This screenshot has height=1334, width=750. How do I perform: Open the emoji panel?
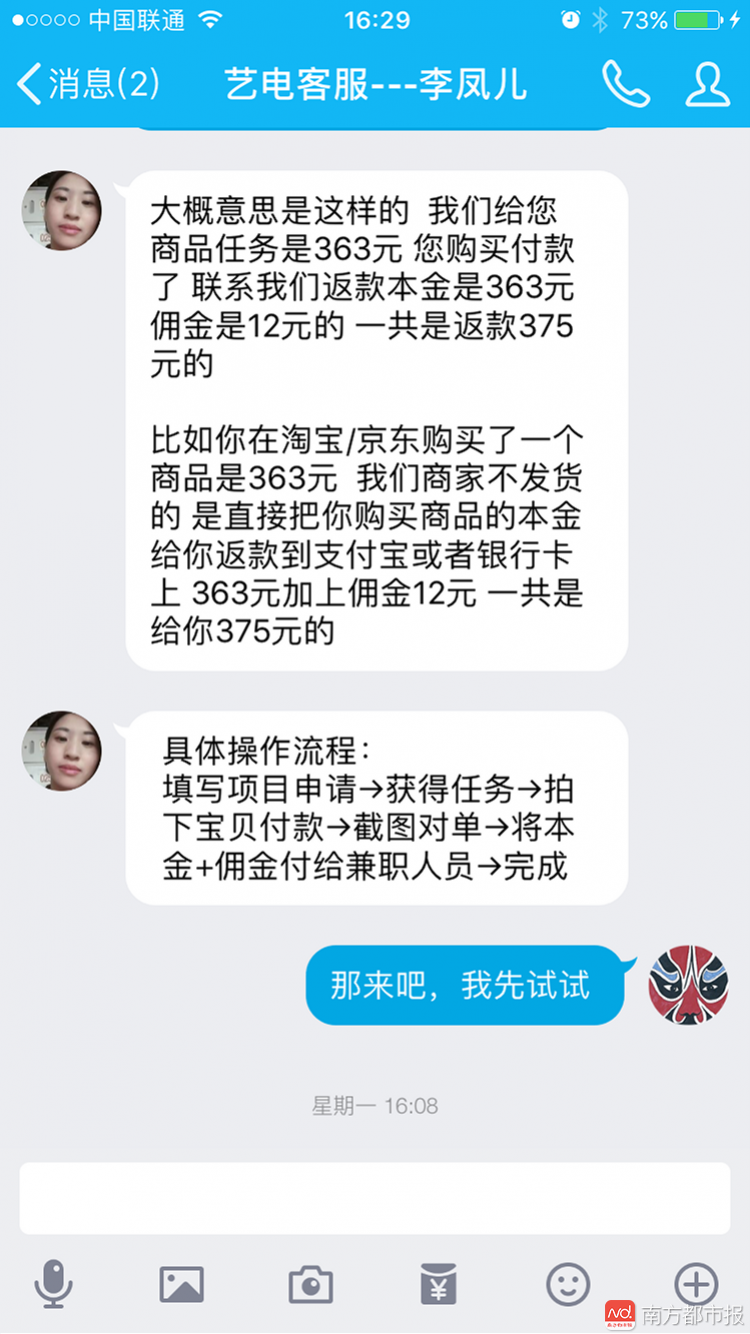[567, 1283]
